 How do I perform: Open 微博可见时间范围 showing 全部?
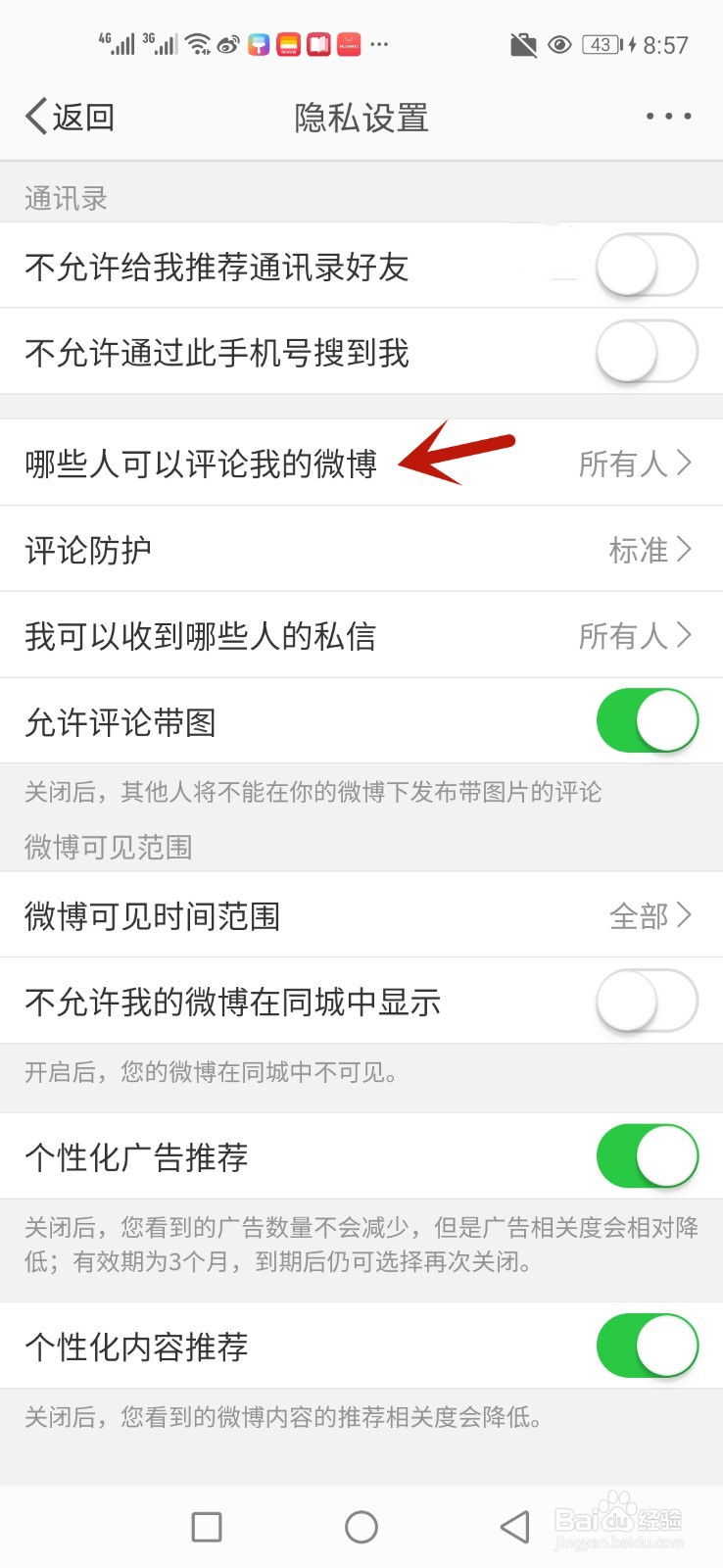(x=361, y=915)
